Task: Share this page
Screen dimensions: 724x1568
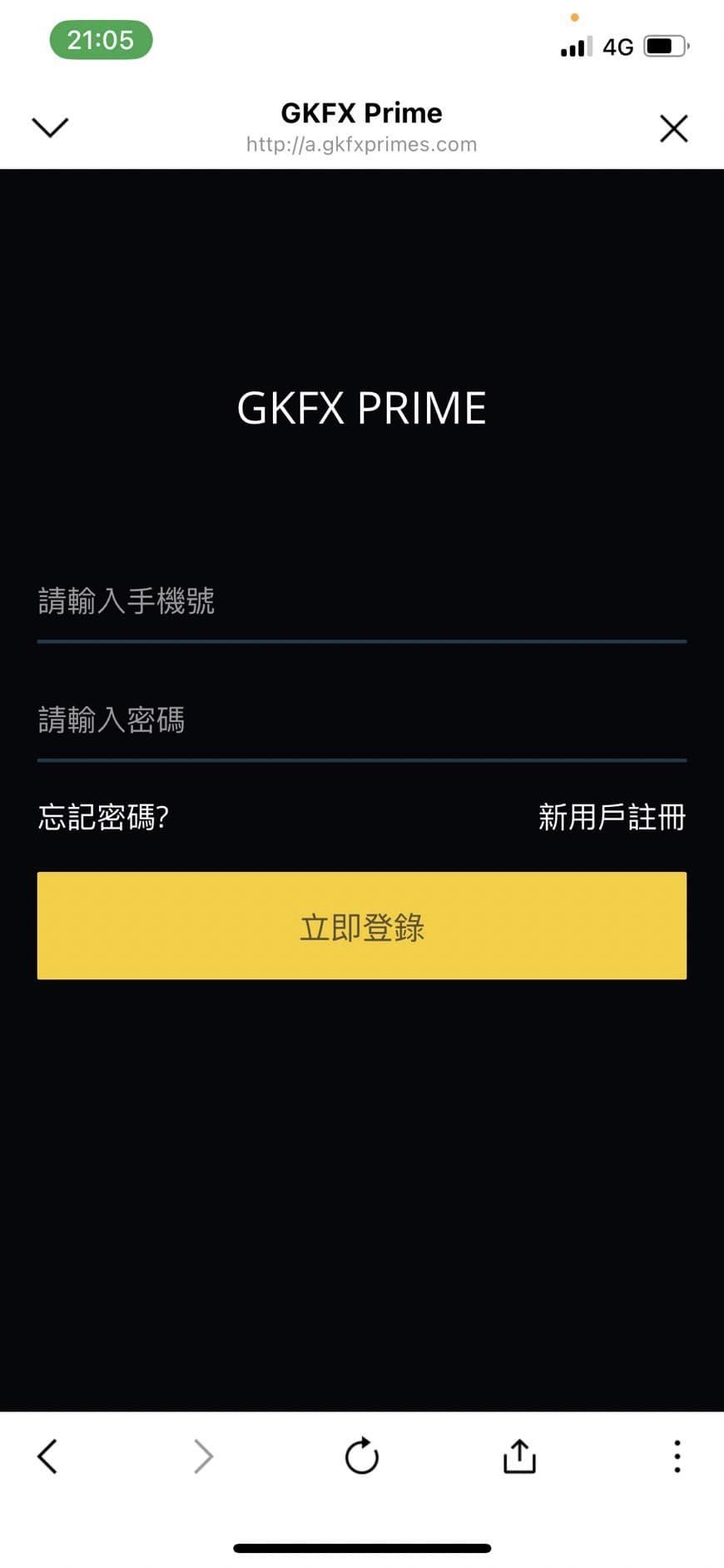Action: point(519,1456)
